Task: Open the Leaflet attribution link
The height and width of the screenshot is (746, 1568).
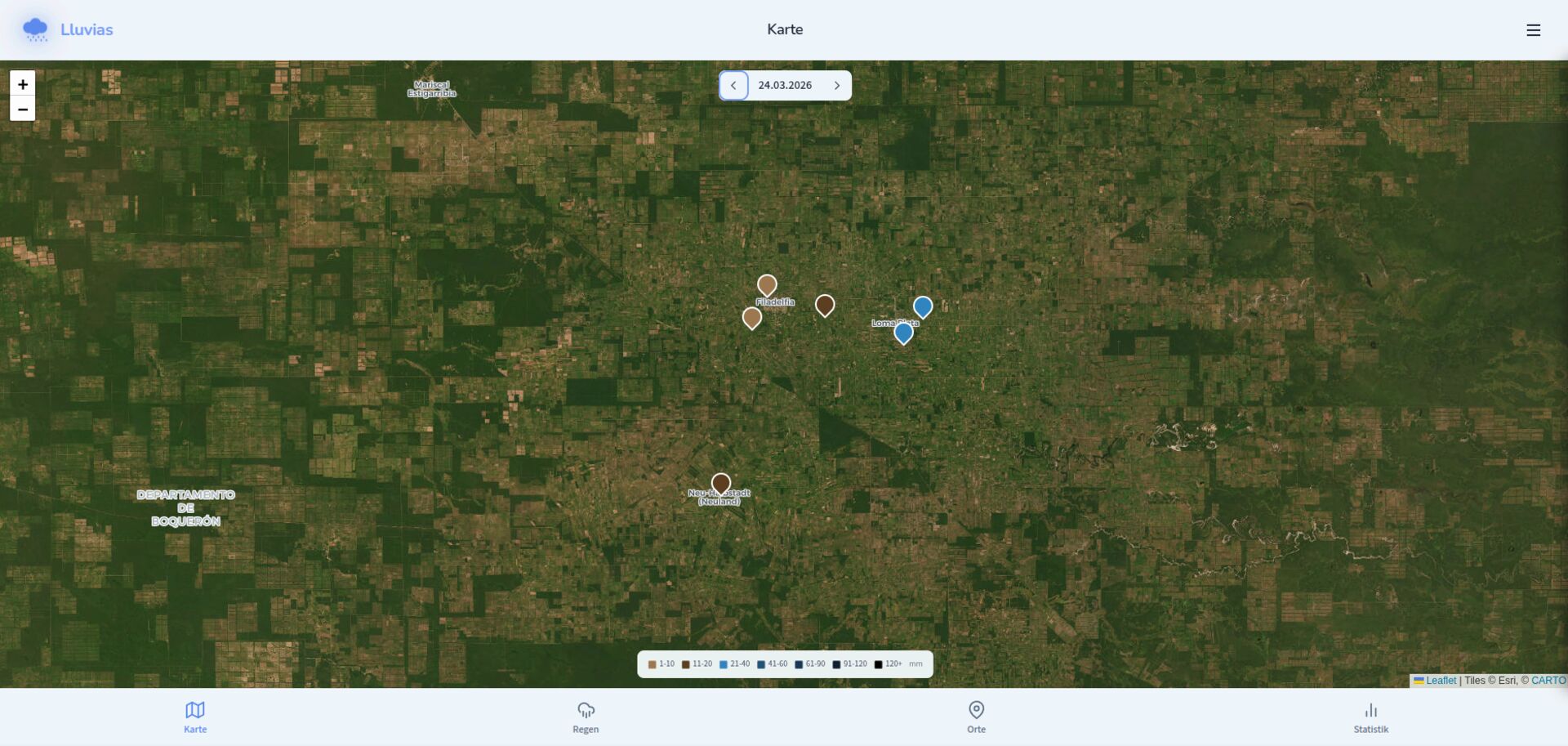Action: [x=1441, y=681]
